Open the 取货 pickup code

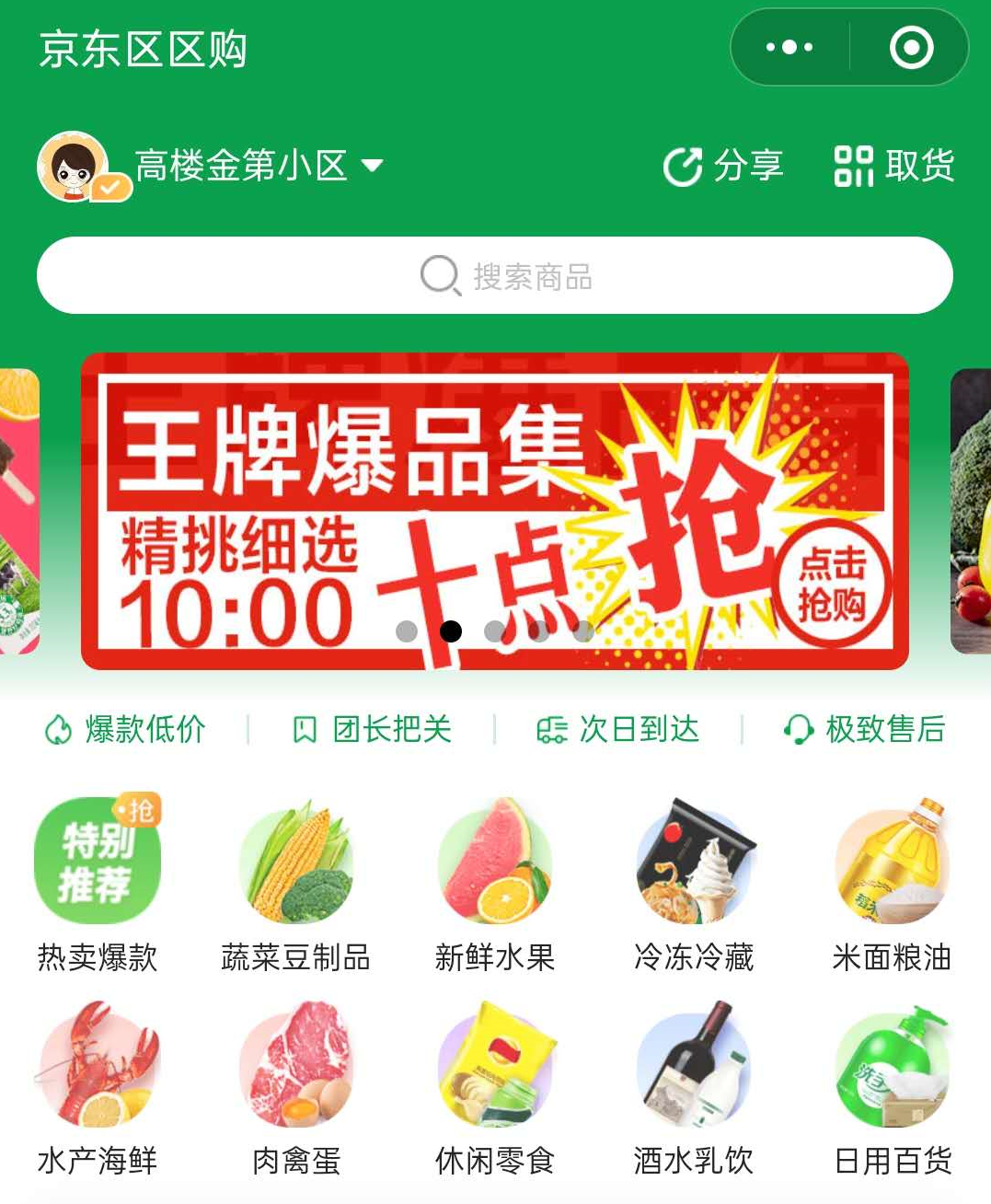[x=893, y=167]
